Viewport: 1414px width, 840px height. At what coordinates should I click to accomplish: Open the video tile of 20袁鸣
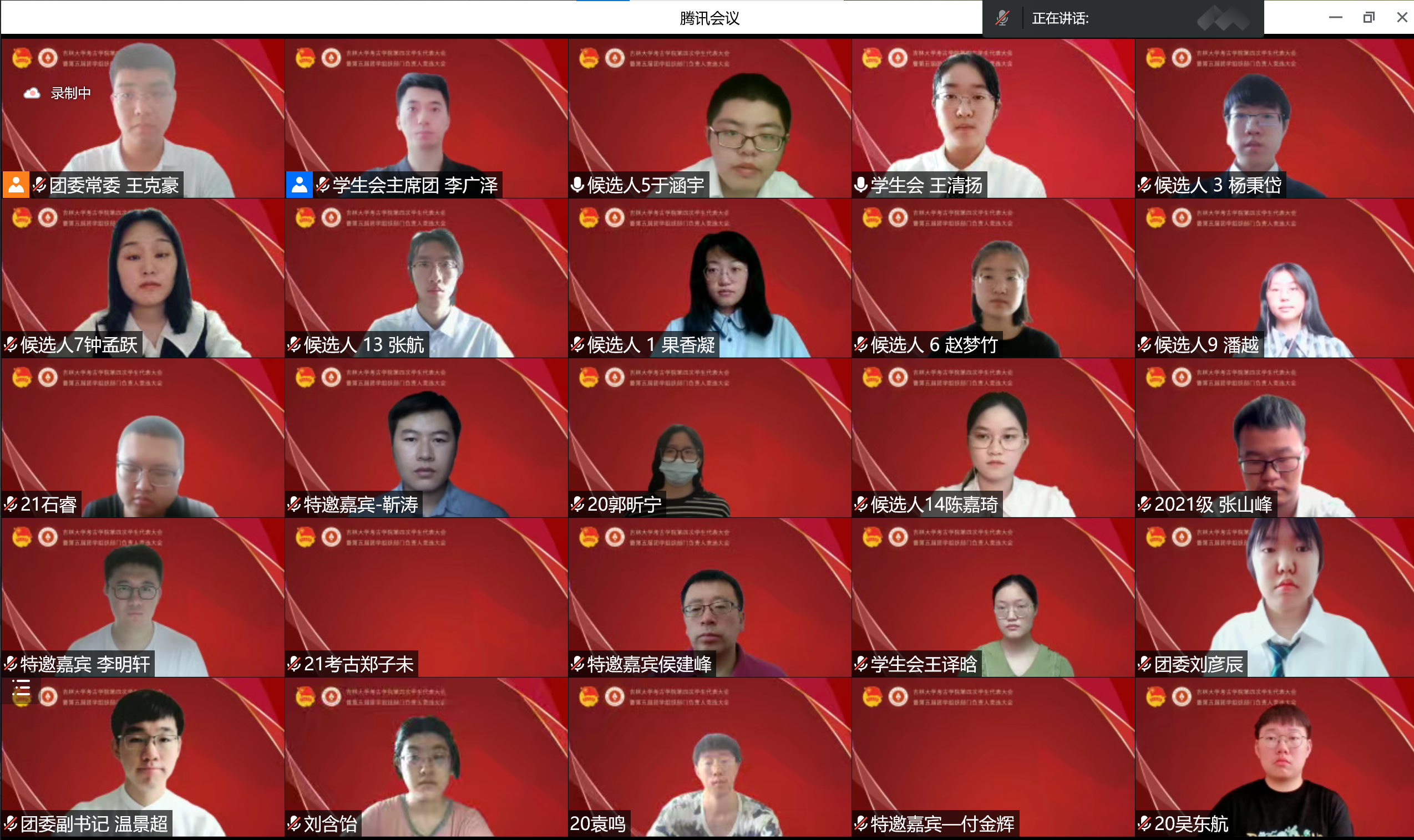(709, 756)
